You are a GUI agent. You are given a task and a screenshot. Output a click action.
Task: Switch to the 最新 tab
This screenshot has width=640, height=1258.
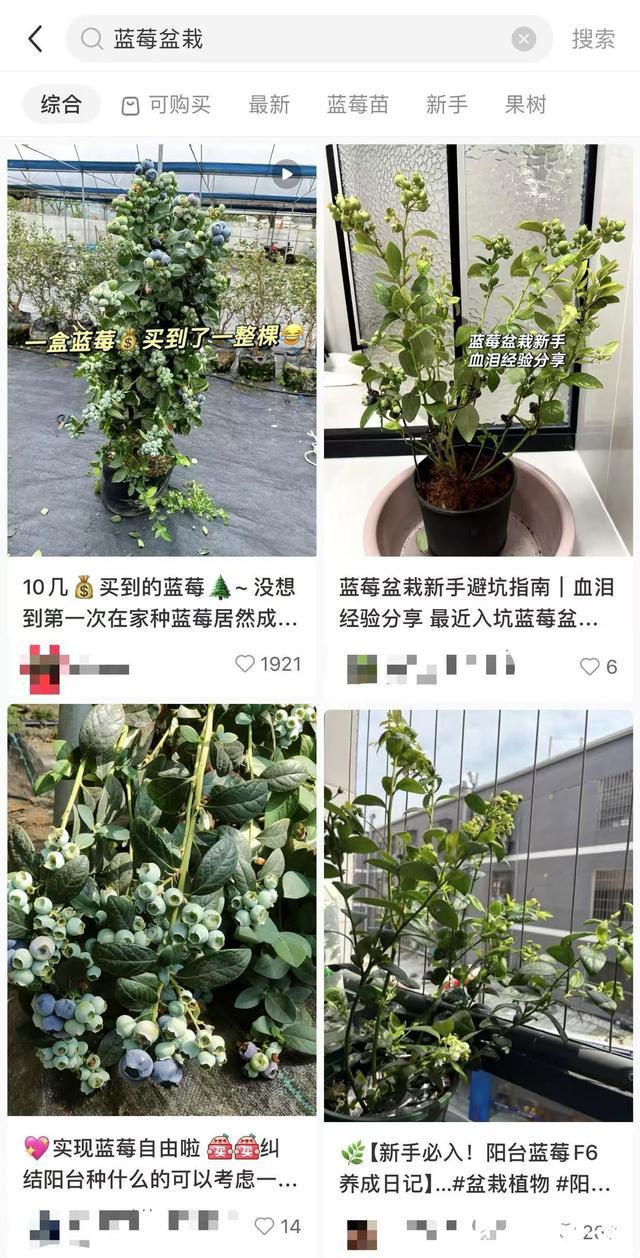(269, 104)
